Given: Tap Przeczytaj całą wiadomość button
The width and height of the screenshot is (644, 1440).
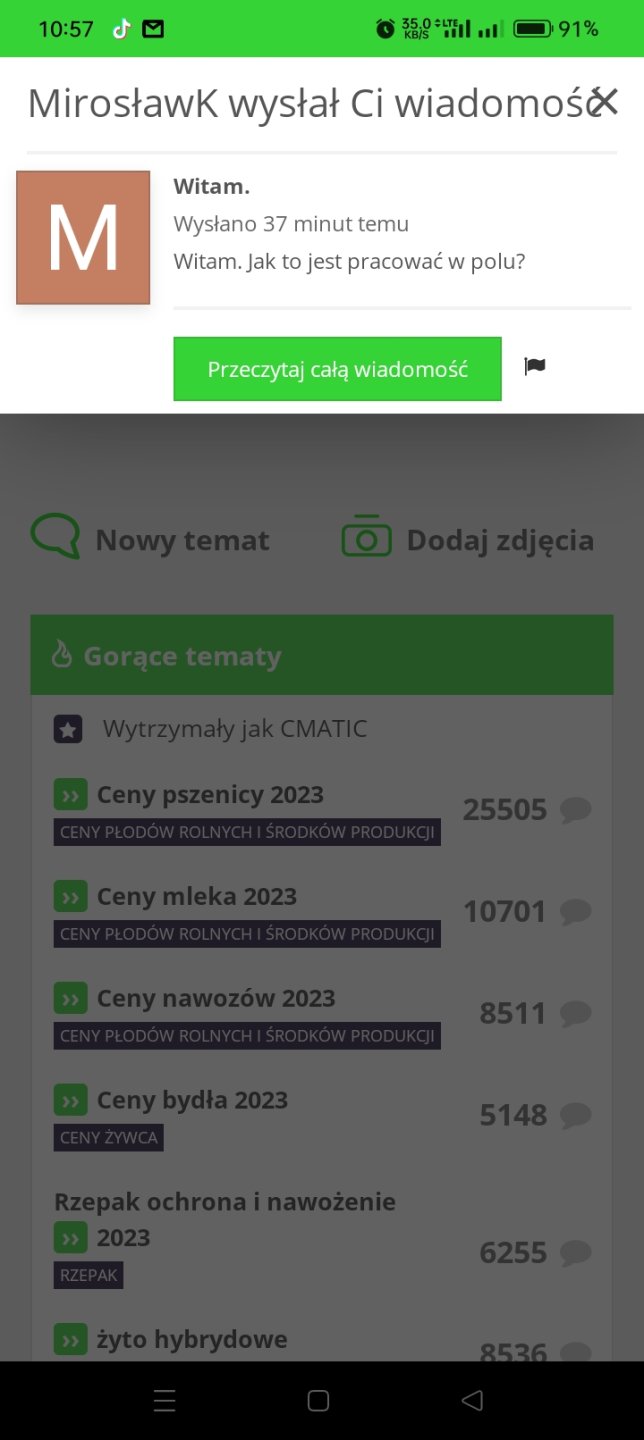Looking at the screenshot, I should [337, 369].
